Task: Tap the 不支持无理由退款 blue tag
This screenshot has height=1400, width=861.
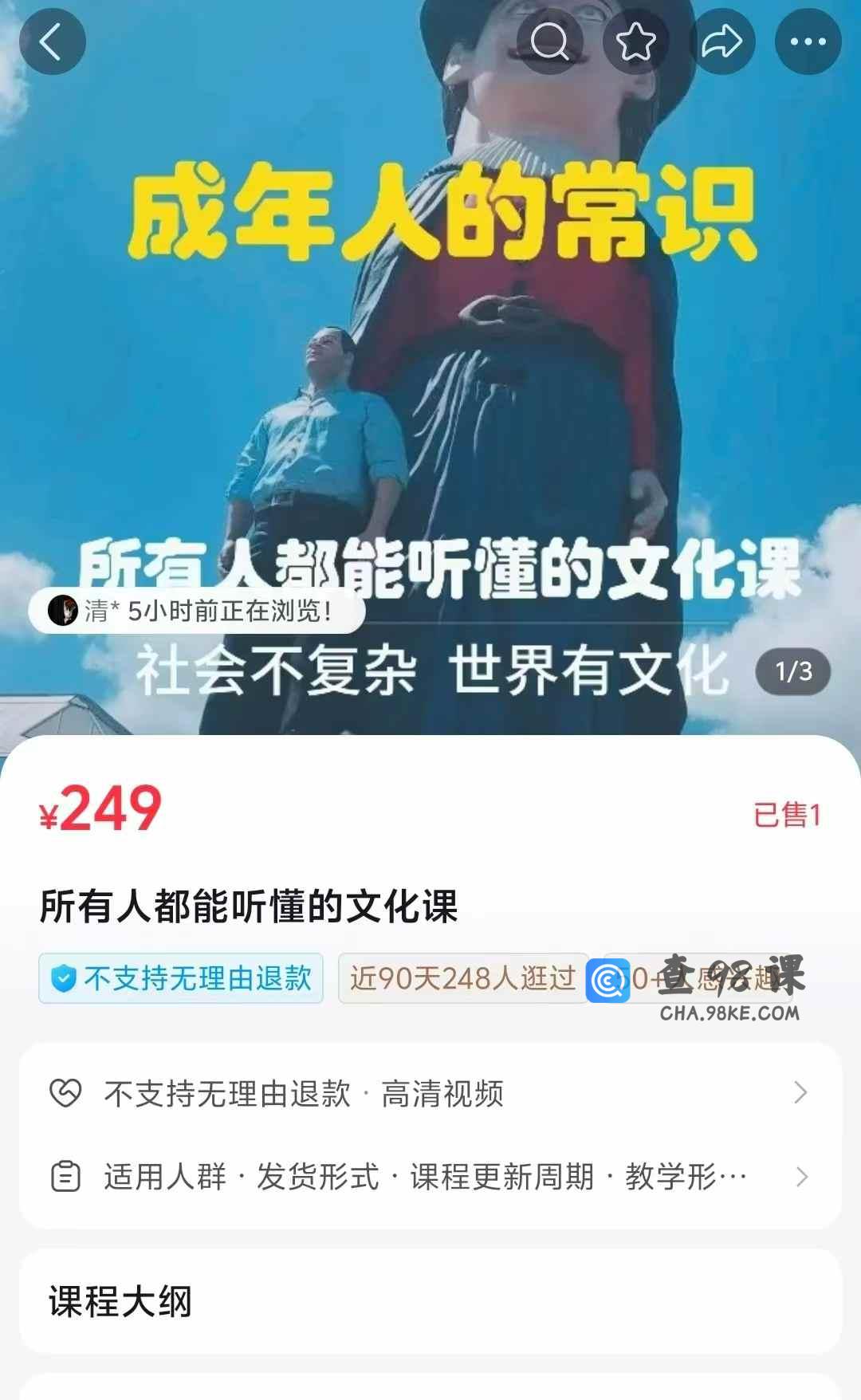Action: (x=181, y=978)
